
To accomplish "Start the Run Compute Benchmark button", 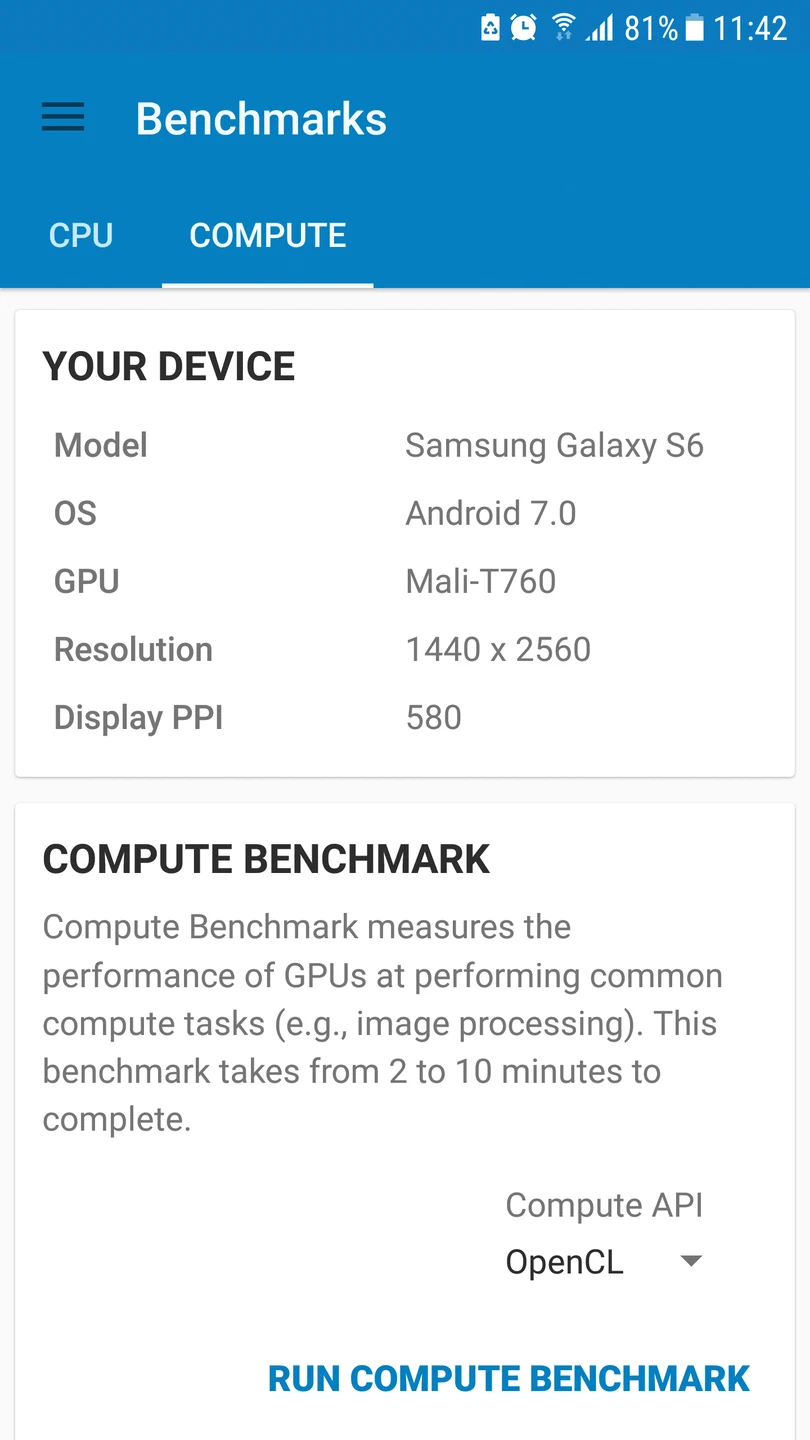I will click(508, 1379).
